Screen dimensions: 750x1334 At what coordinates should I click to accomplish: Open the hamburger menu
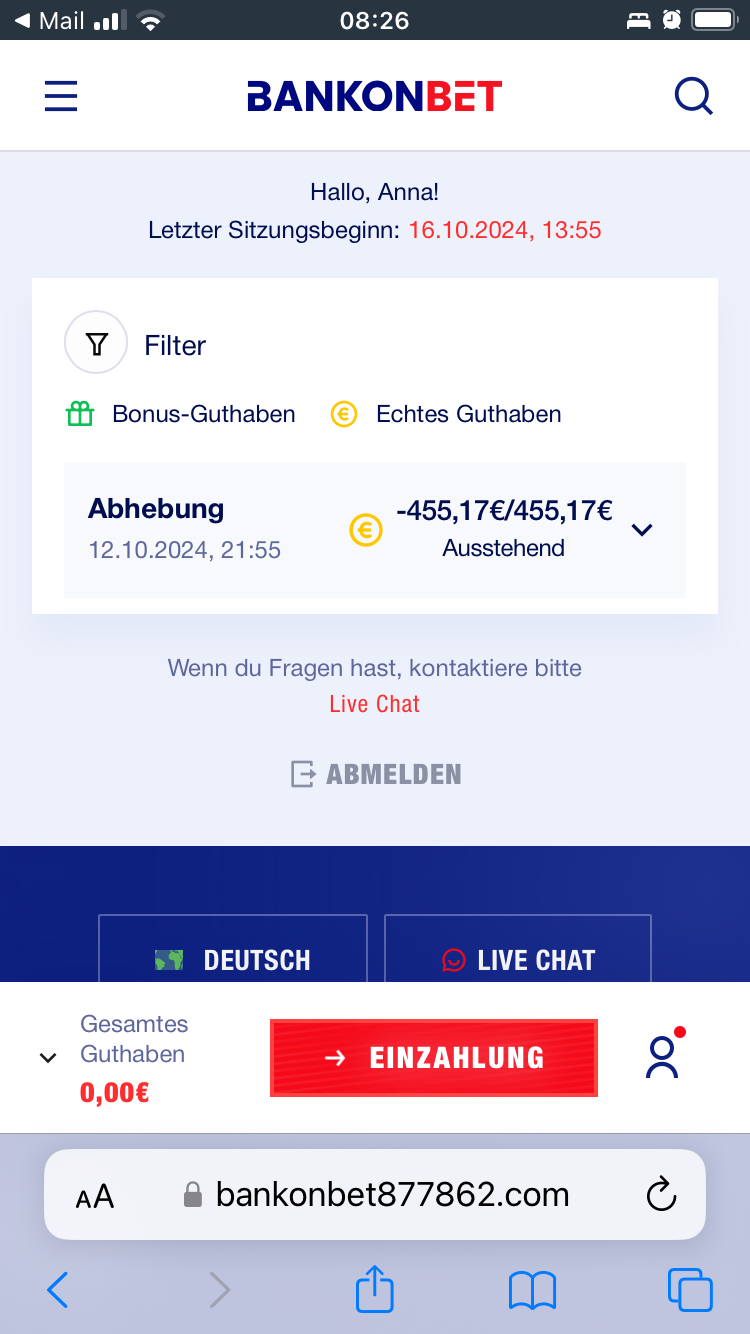coord(61,96)
